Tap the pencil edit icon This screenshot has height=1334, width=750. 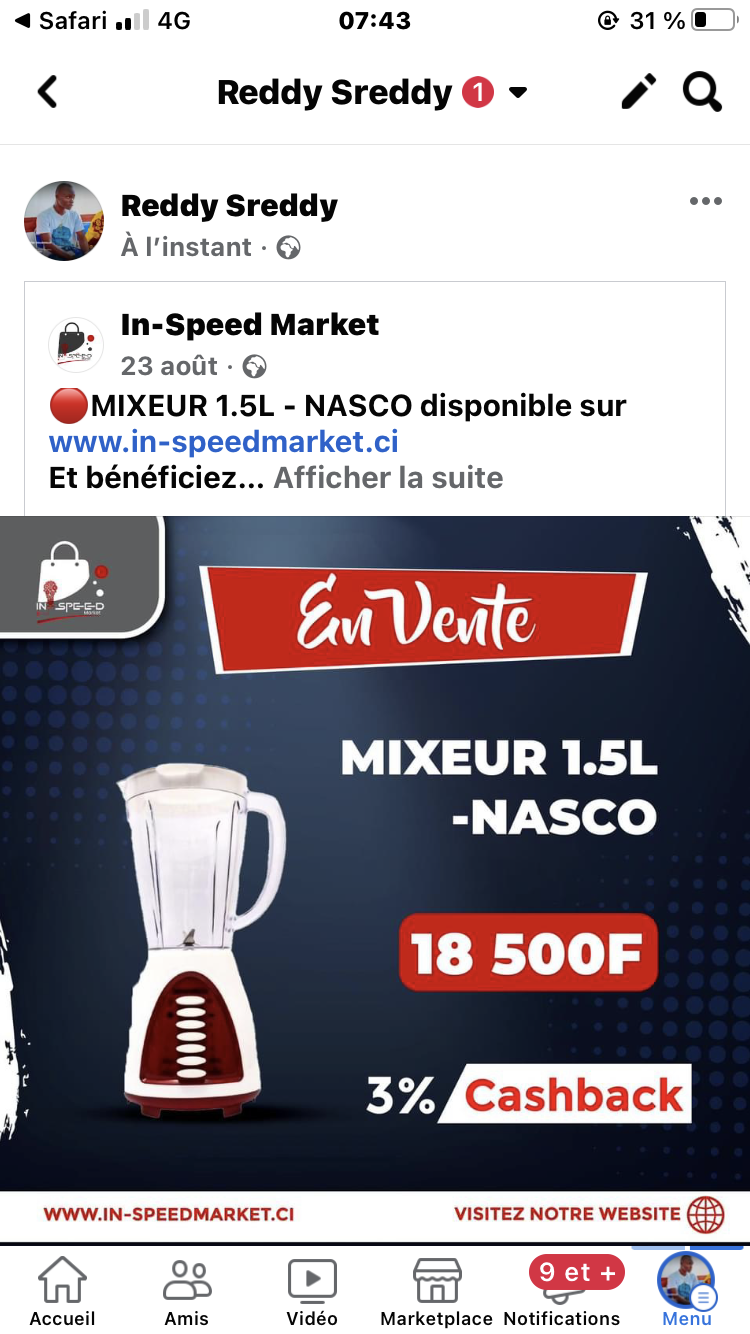click(x=639, y=92)
